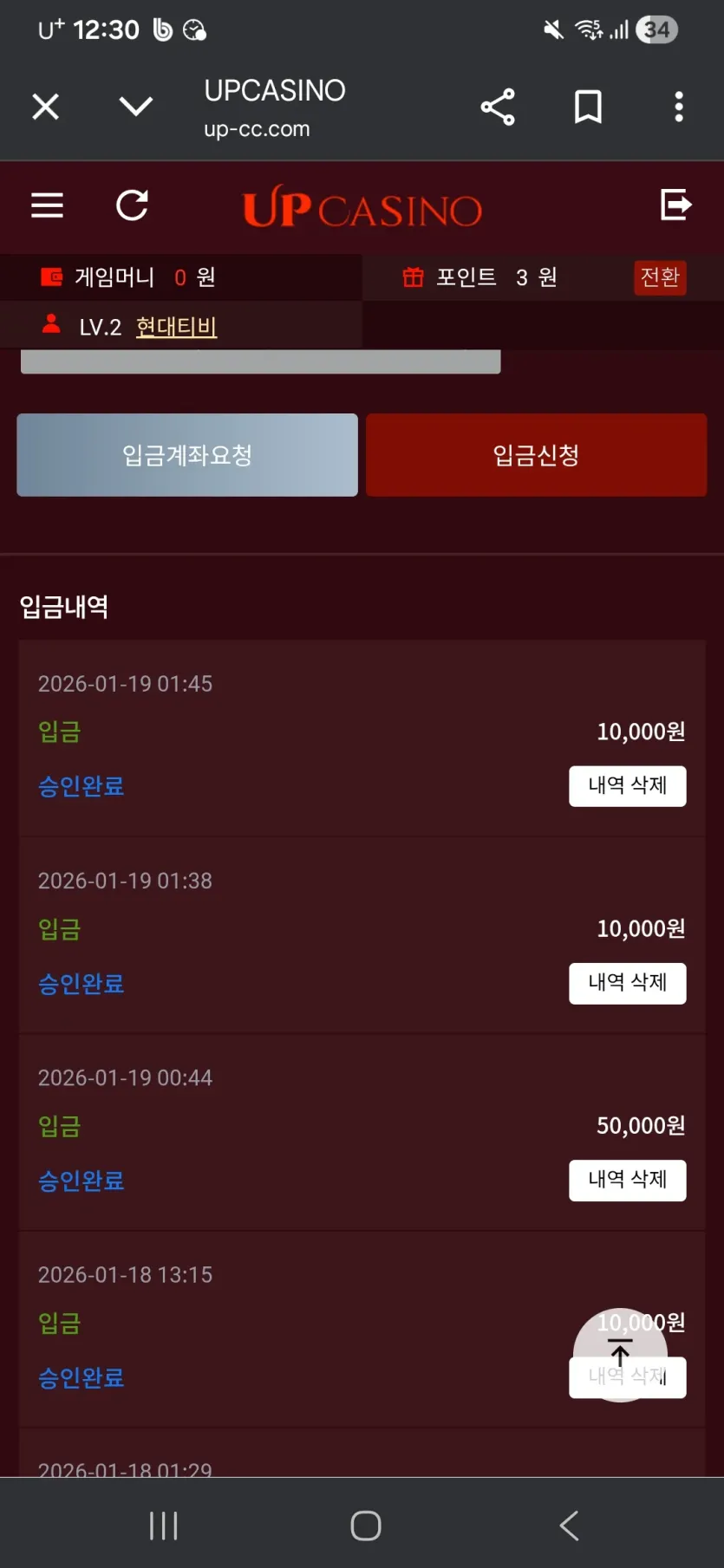
Task: Open the 현대티비 user profile link
Action: pos(176,327)
